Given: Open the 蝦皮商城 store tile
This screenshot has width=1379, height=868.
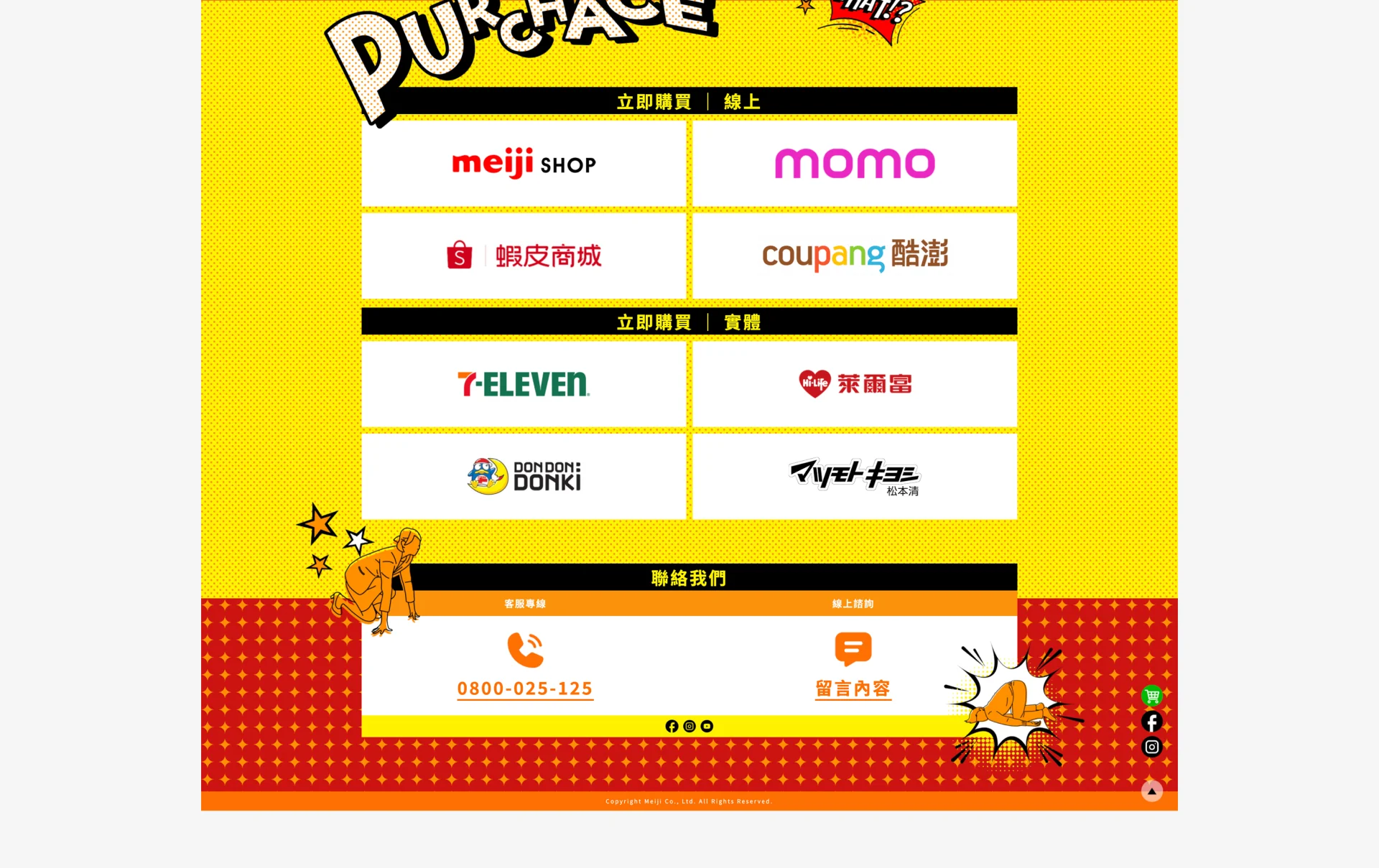Looking at the screenshot, I should pos(524,256).
